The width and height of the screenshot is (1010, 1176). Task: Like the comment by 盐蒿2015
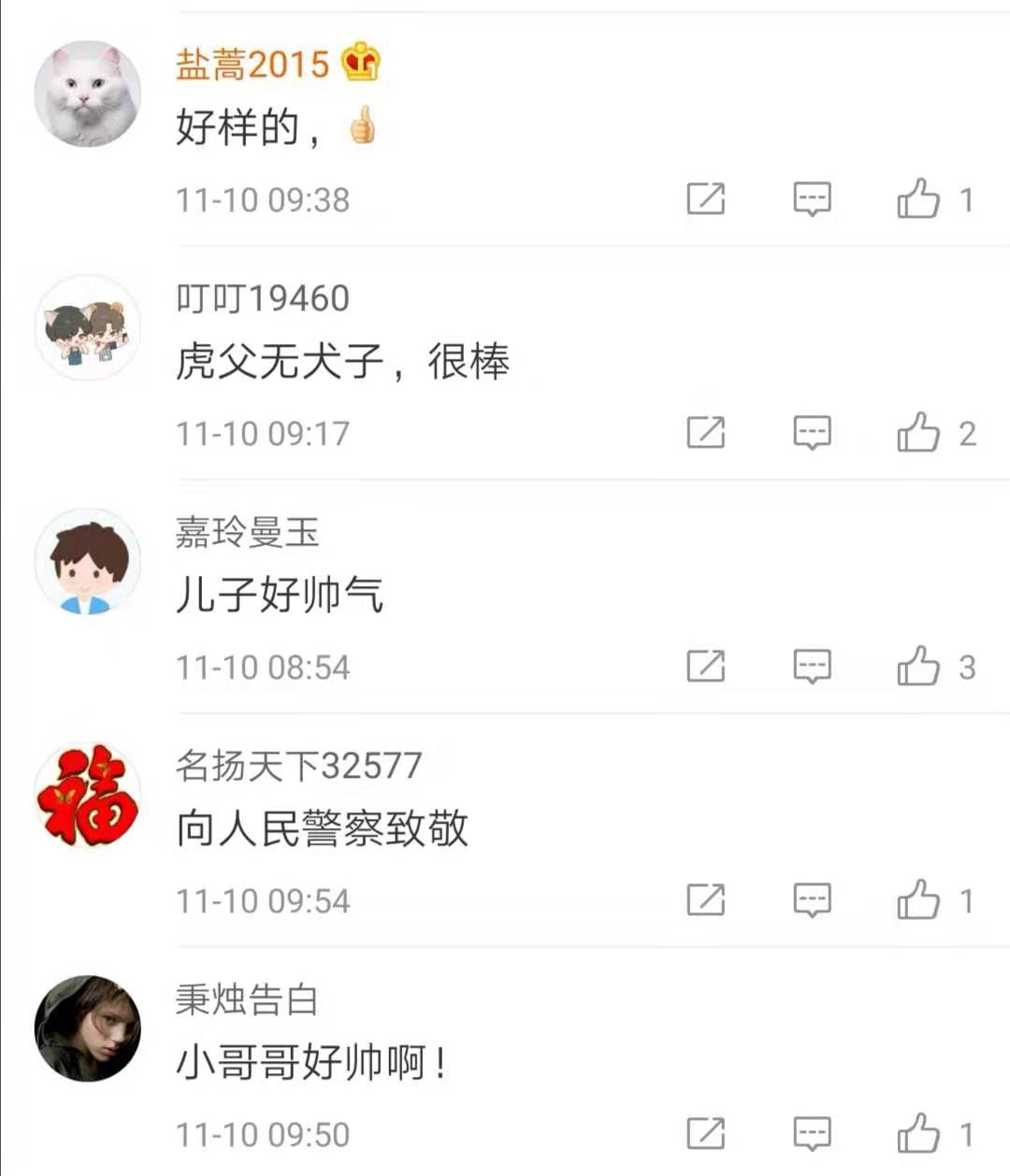[917, 198]
